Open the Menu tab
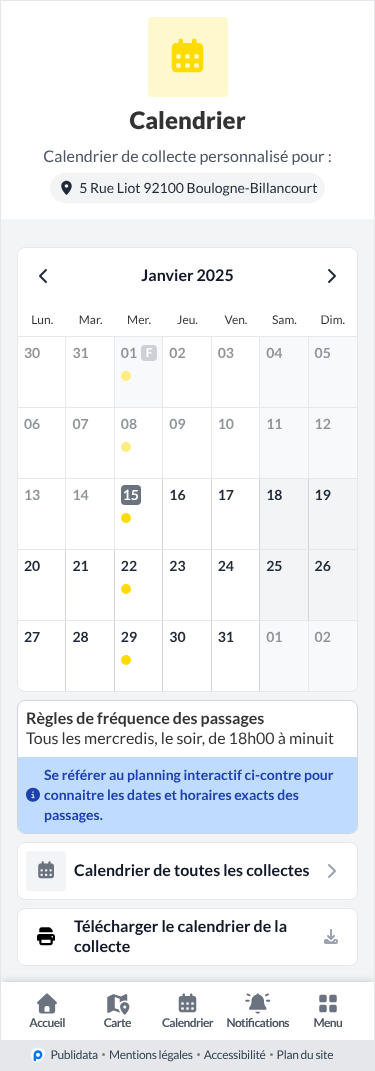 (328, 1011)
